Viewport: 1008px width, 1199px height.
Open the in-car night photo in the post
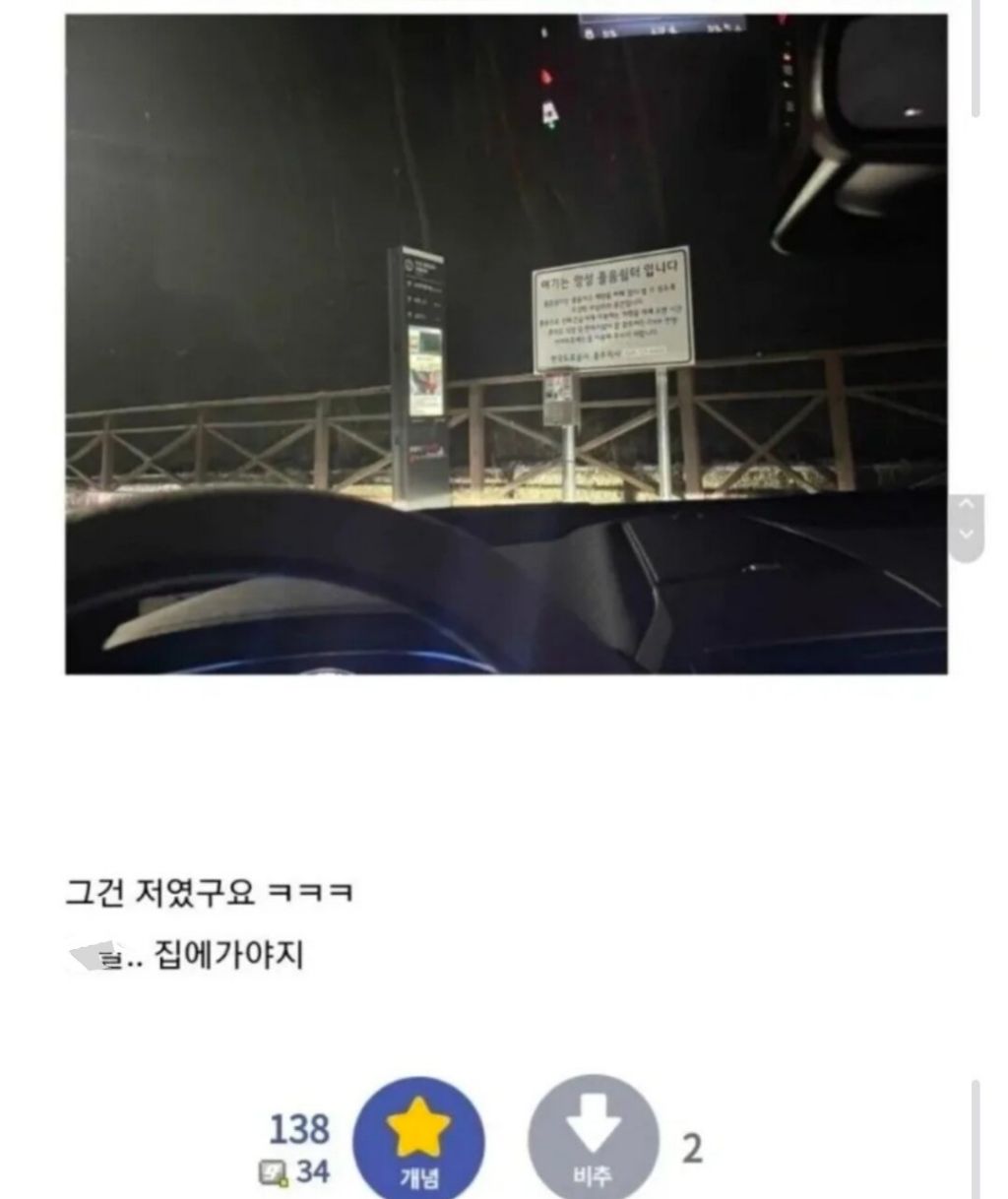pos(506,344)
